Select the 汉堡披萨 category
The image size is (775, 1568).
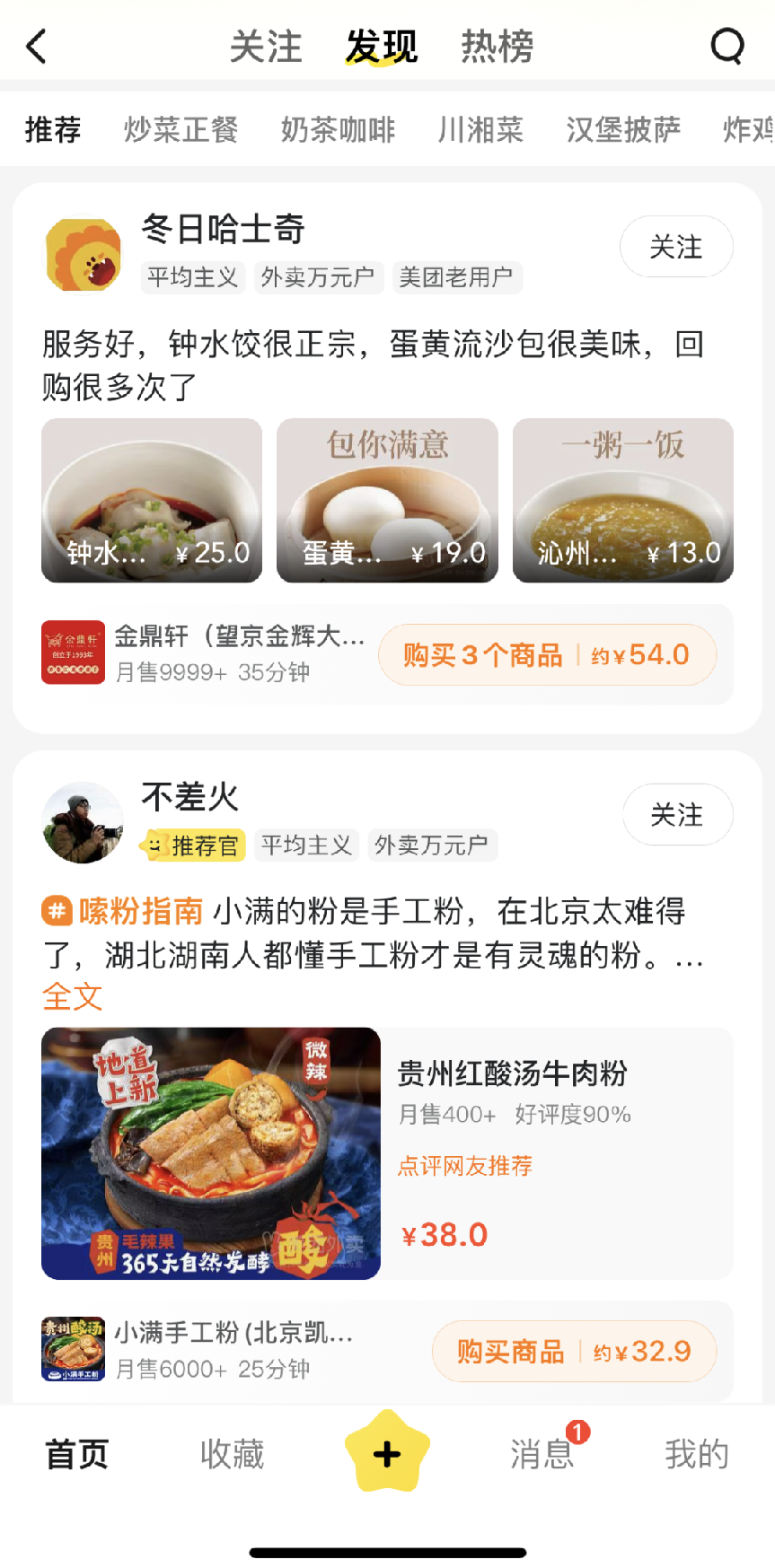point(623,130)
